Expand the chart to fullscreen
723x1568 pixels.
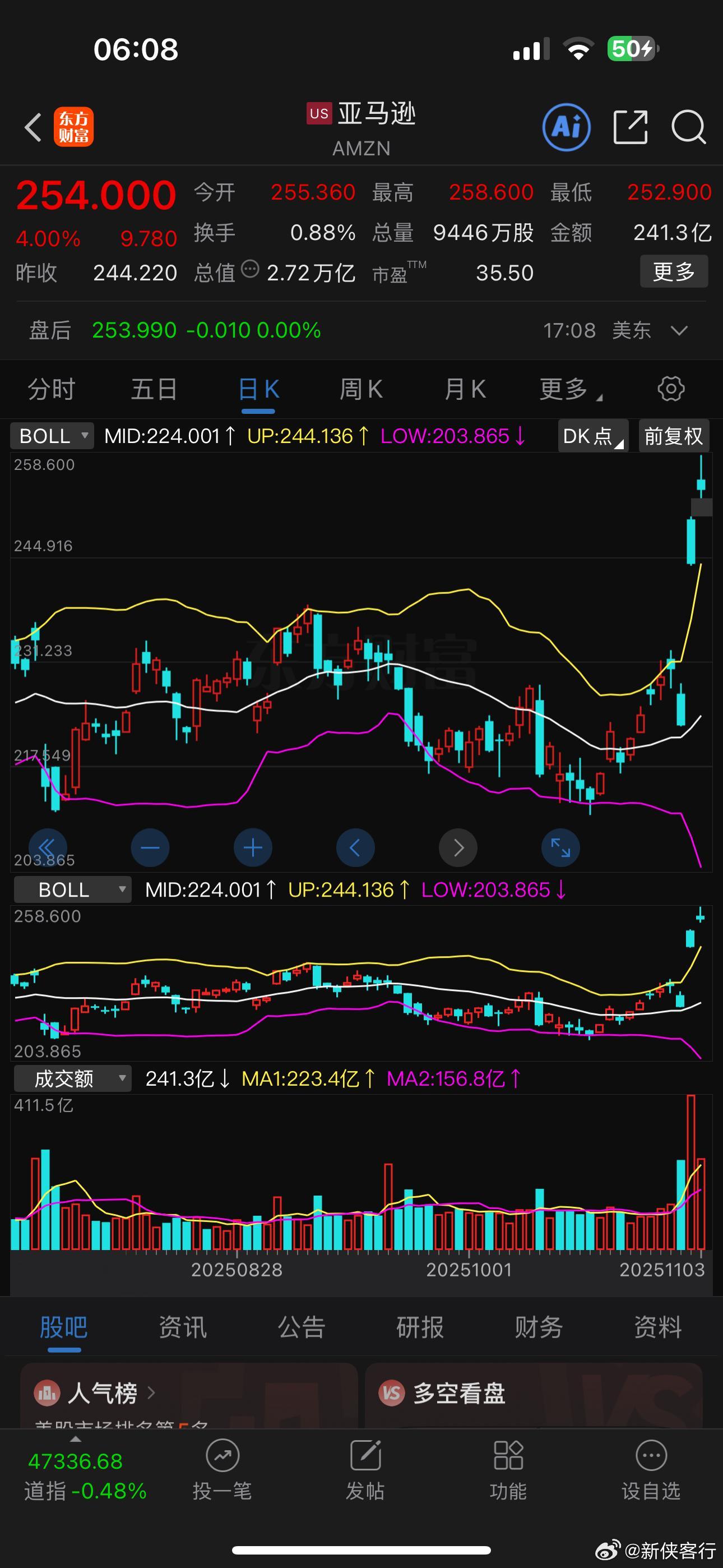click(x=560, y=847)
